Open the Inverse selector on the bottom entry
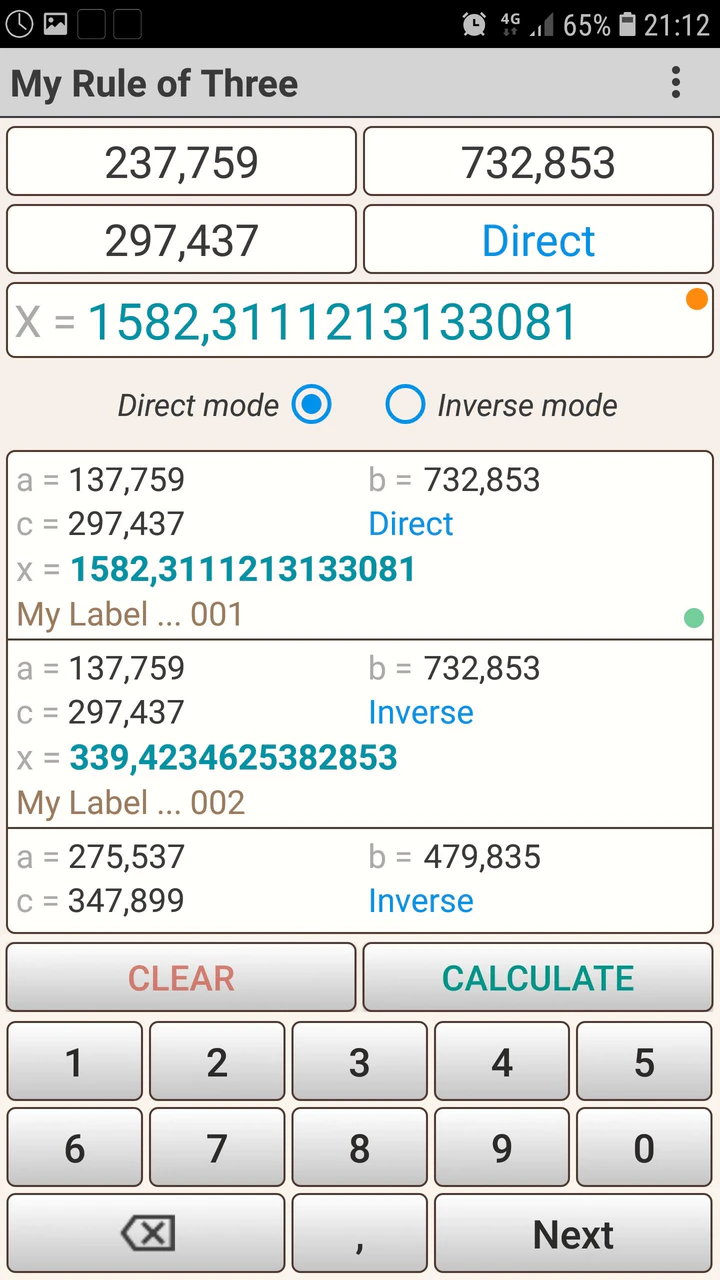The width and height of the screenshot is (720, 1280). pyautogui.click(x=421, y=900)
